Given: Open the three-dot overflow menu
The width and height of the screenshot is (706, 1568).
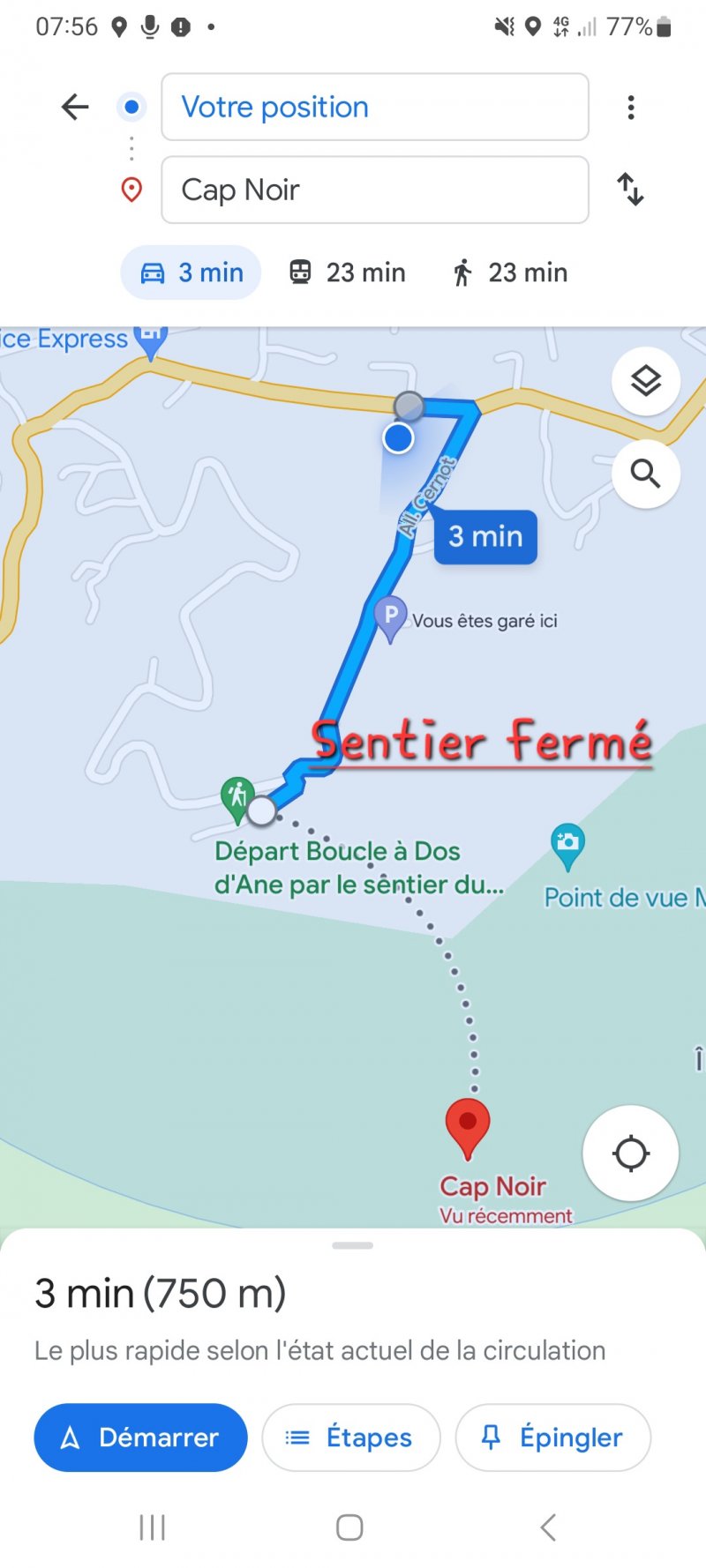Looking at the screenshot, I should (x=630, y=108).
